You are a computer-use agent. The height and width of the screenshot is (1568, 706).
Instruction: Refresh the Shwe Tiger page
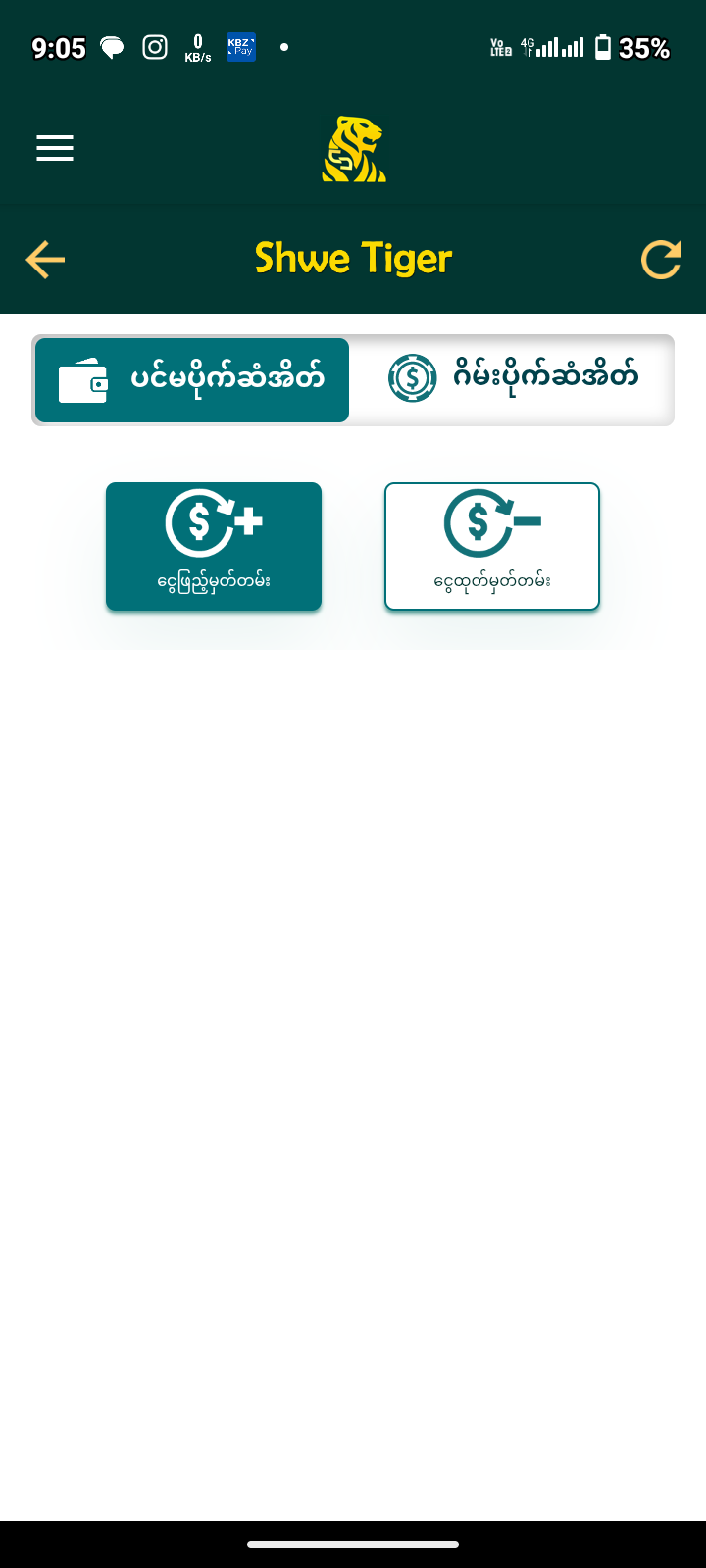[x=660, y=260]
